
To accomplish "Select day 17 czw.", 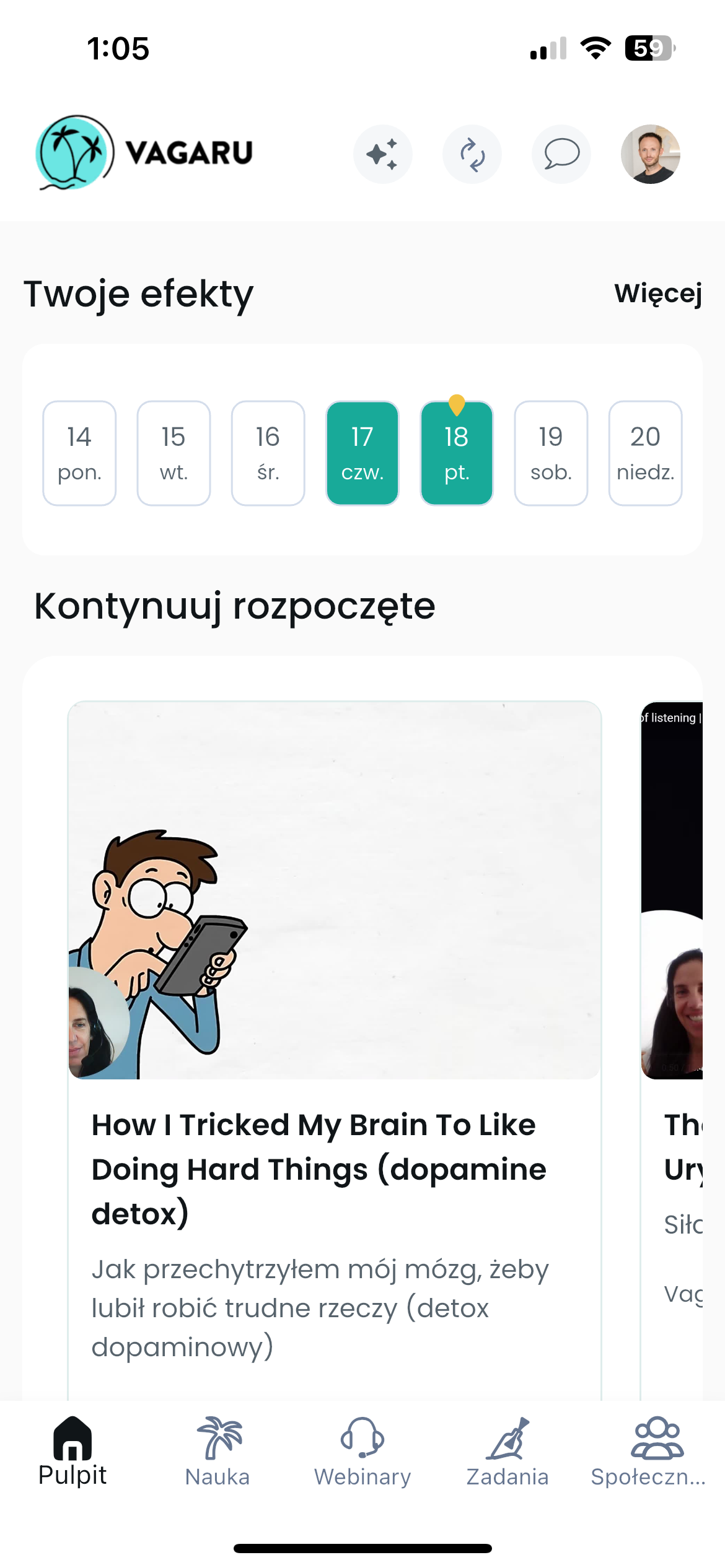I will pyautogui.click(x=362, y=453).
